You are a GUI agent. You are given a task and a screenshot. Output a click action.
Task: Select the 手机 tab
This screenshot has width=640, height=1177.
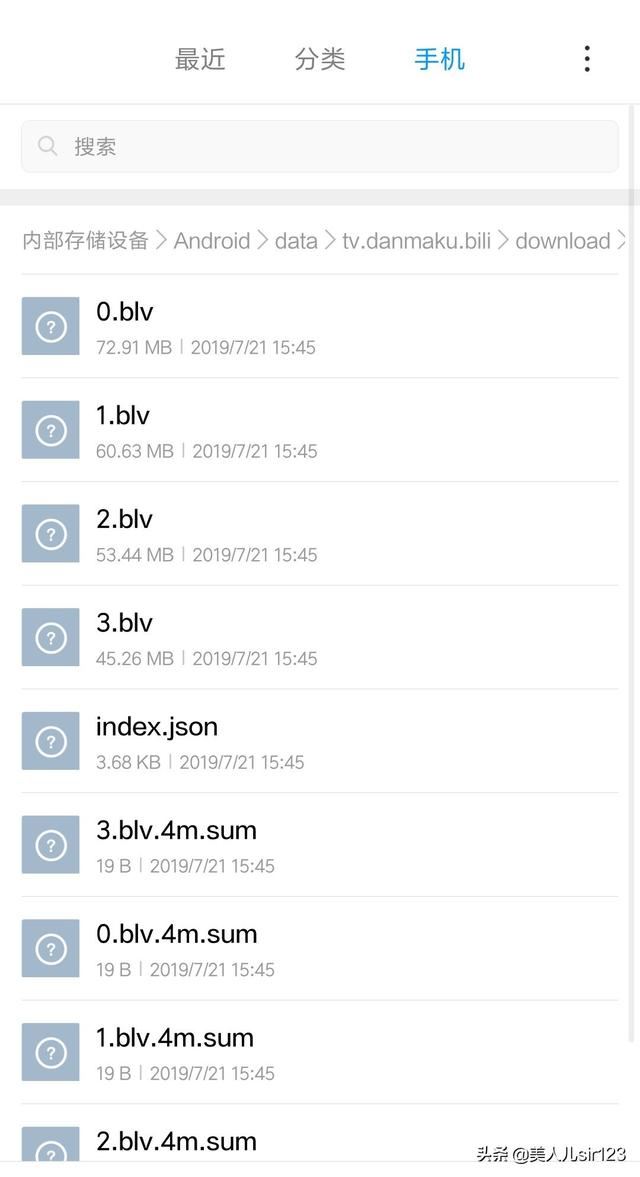pos(440,59)
